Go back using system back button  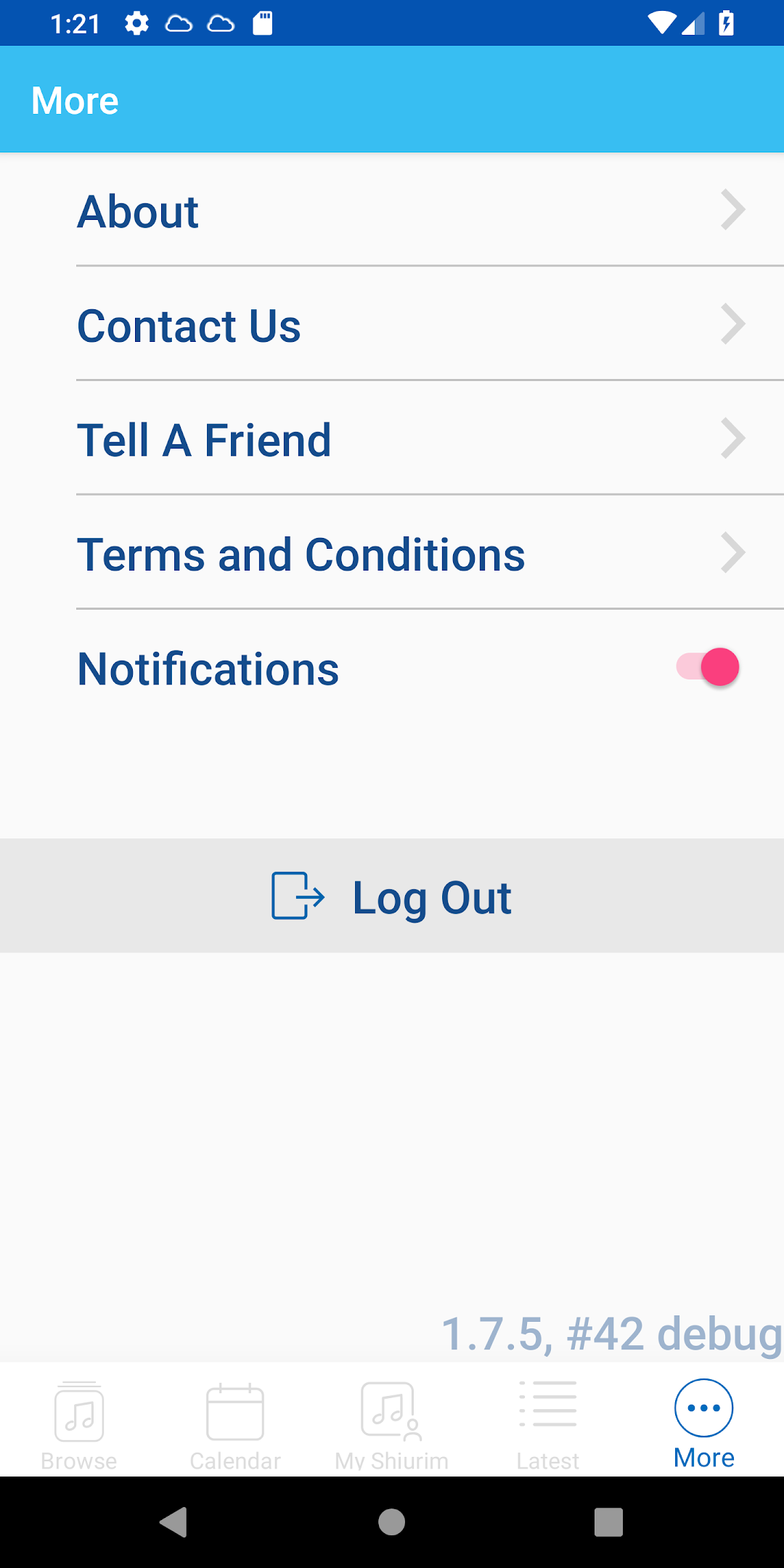tap(174, 1522)
